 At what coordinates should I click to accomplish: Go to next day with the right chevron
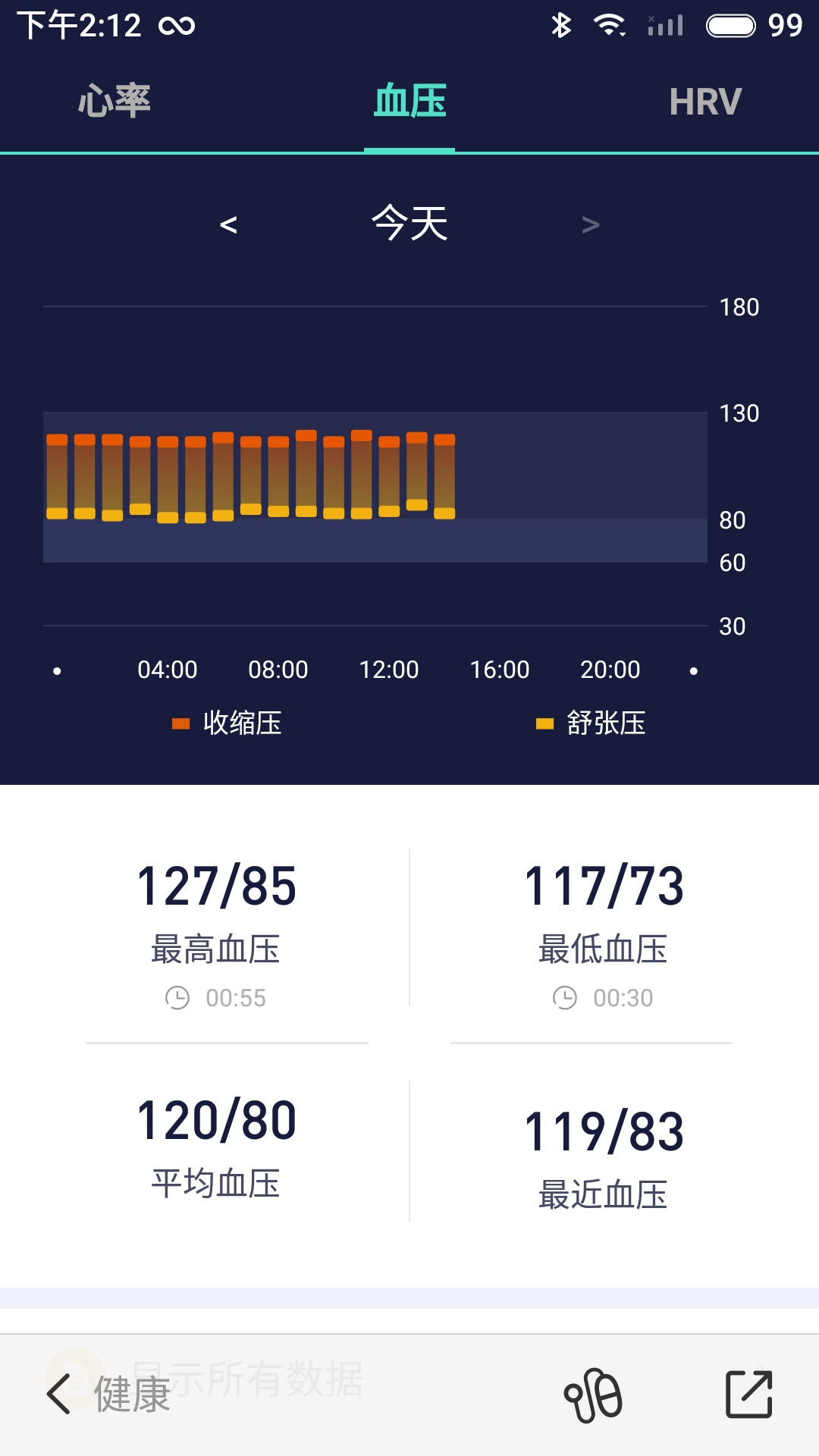(590, 224)
